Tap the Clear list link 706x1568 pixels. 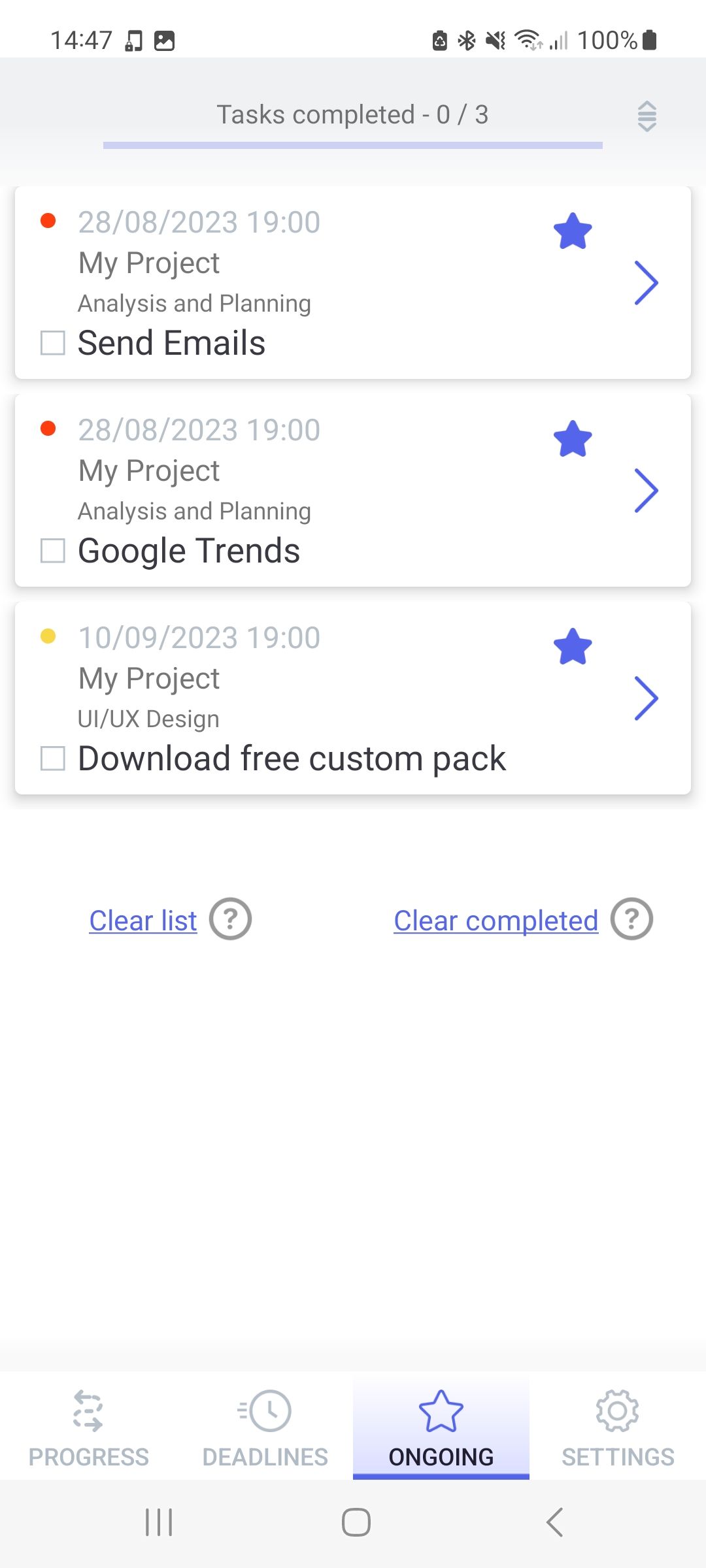pyautogui.click(x=143, y=921)
